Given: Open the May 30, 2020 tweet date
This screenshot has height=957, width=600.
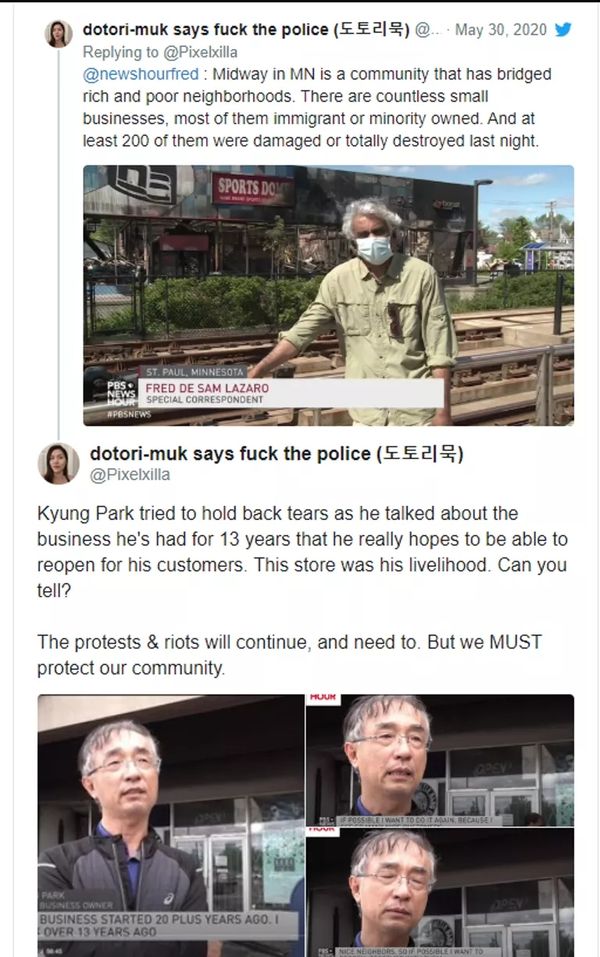Looking at the screenshot, I should pyautogui.click(x=500, y=30).
